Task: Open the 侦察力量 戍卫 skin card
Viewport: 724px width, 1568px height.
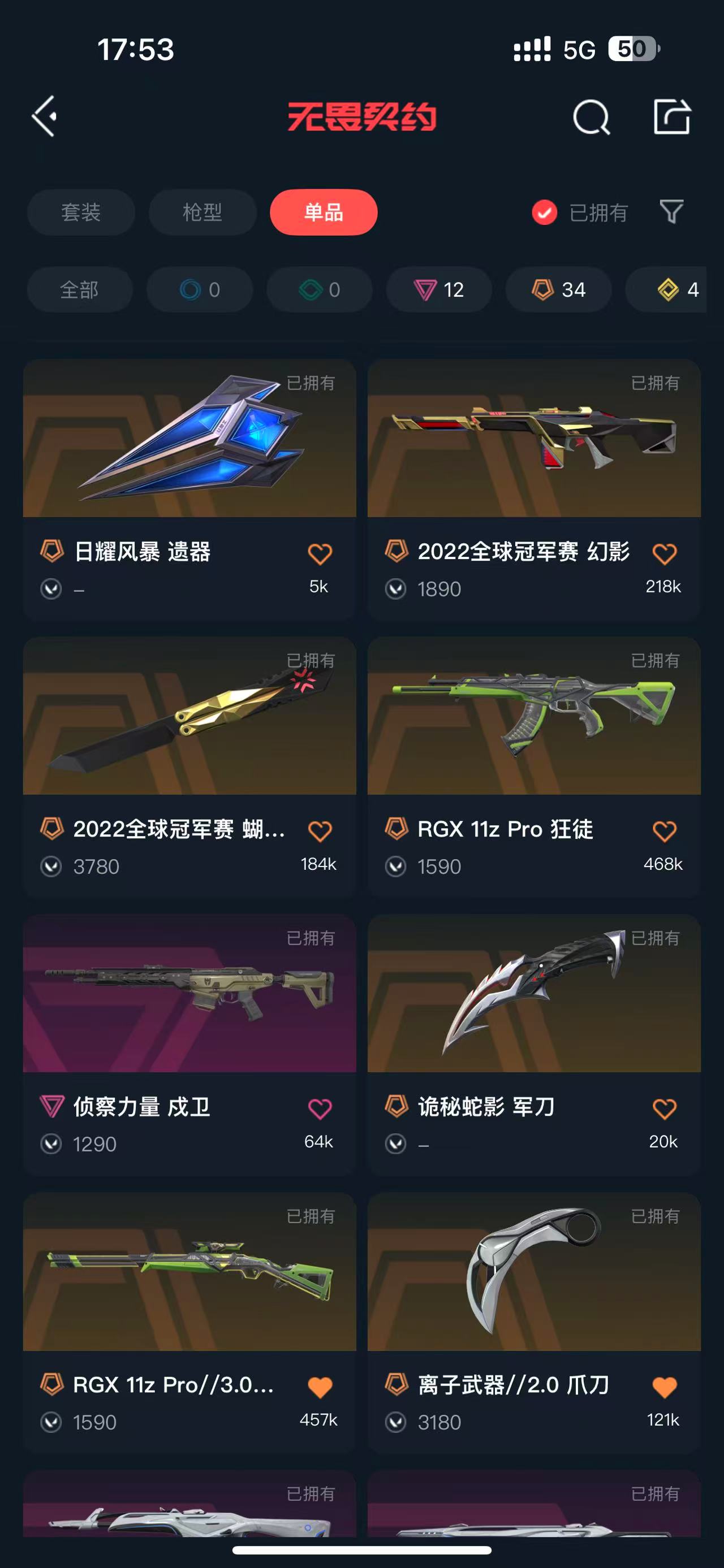Action: (189, 993)
